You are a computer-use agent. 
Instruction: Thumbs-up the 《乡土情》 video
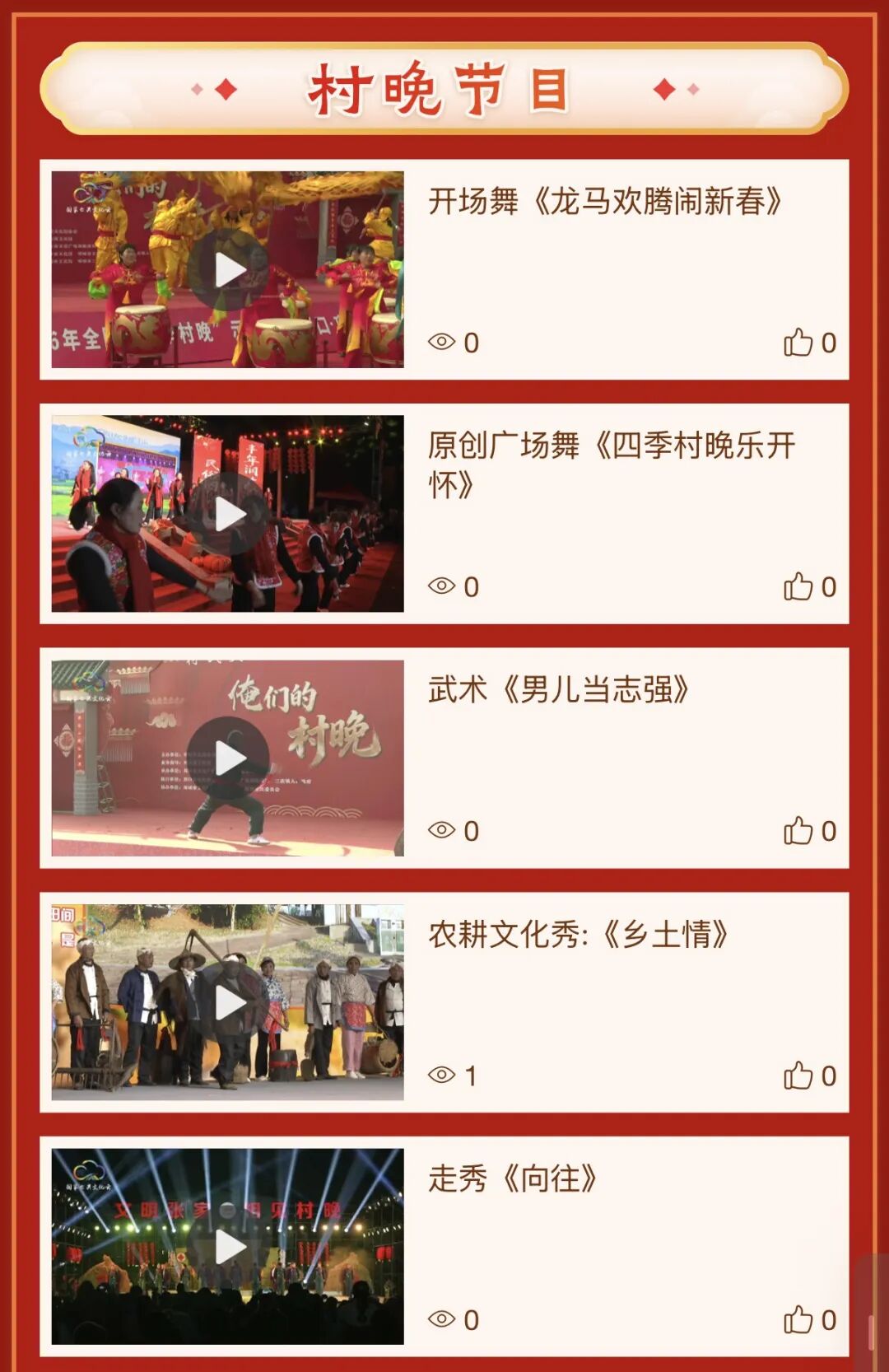coord(798,1076)
